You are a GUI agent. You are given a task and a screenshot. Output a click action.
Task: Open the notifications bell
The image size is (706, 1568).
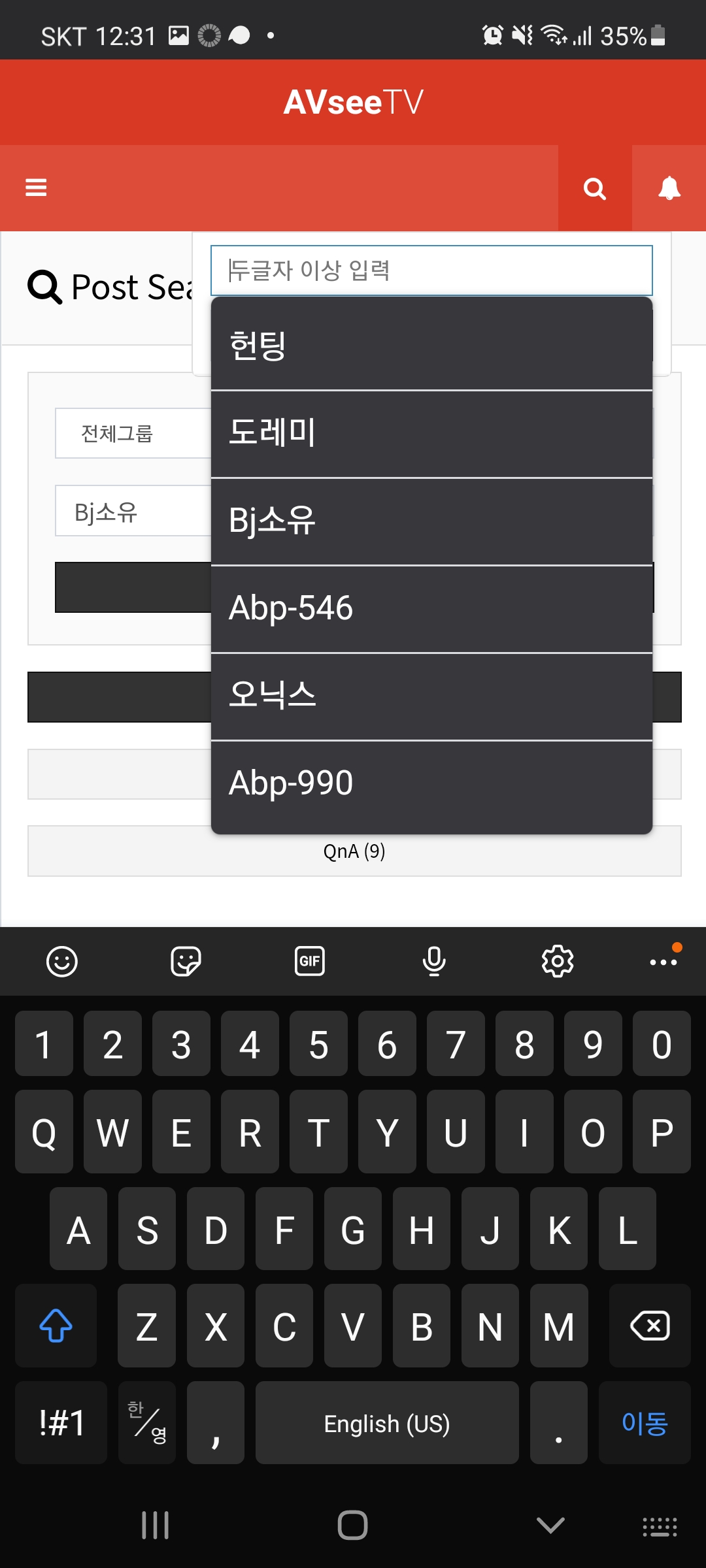[x=669, y=188]
